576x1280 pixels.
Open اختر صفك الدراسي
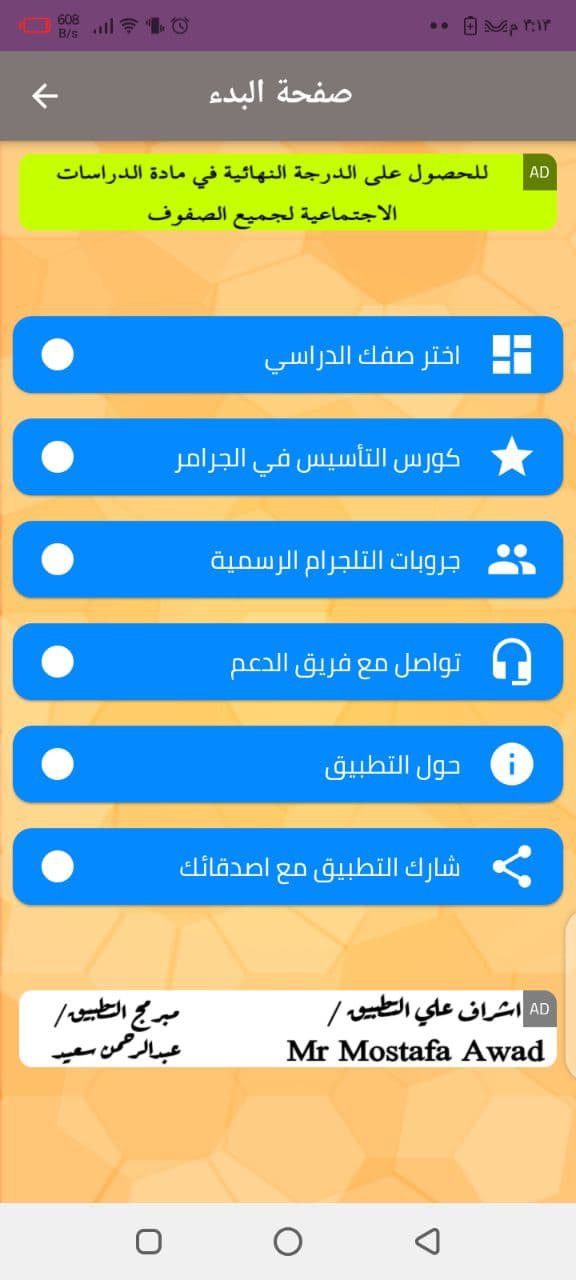[x=288, y=355]
